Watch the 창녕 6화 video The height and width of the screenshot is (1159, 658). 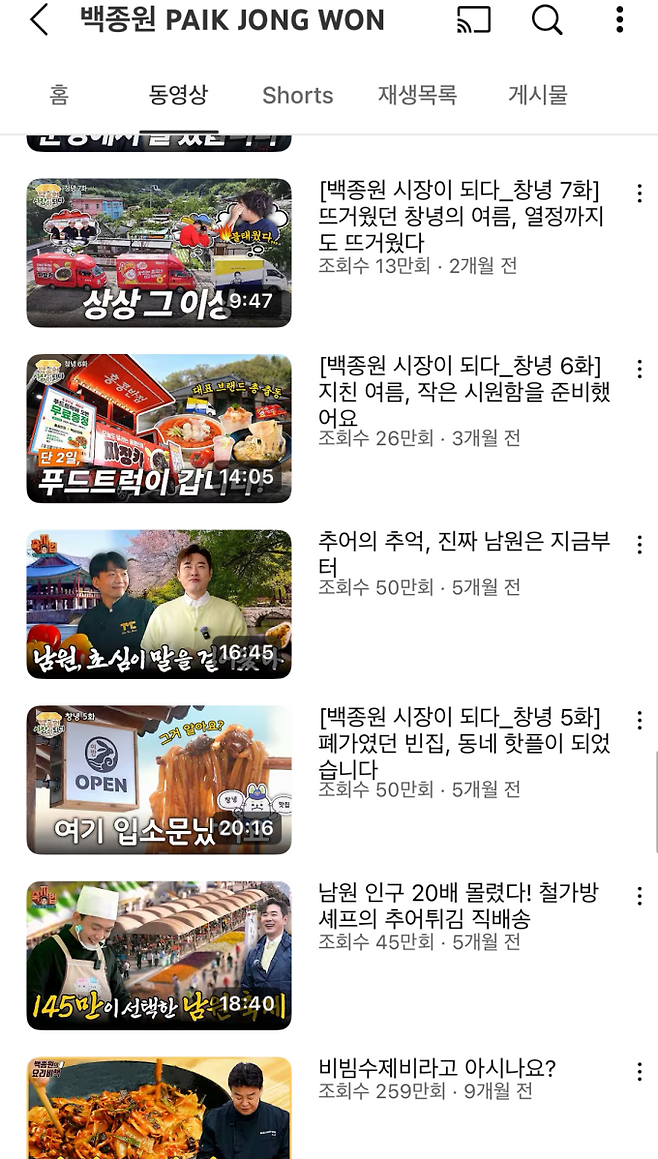[159, 428]
